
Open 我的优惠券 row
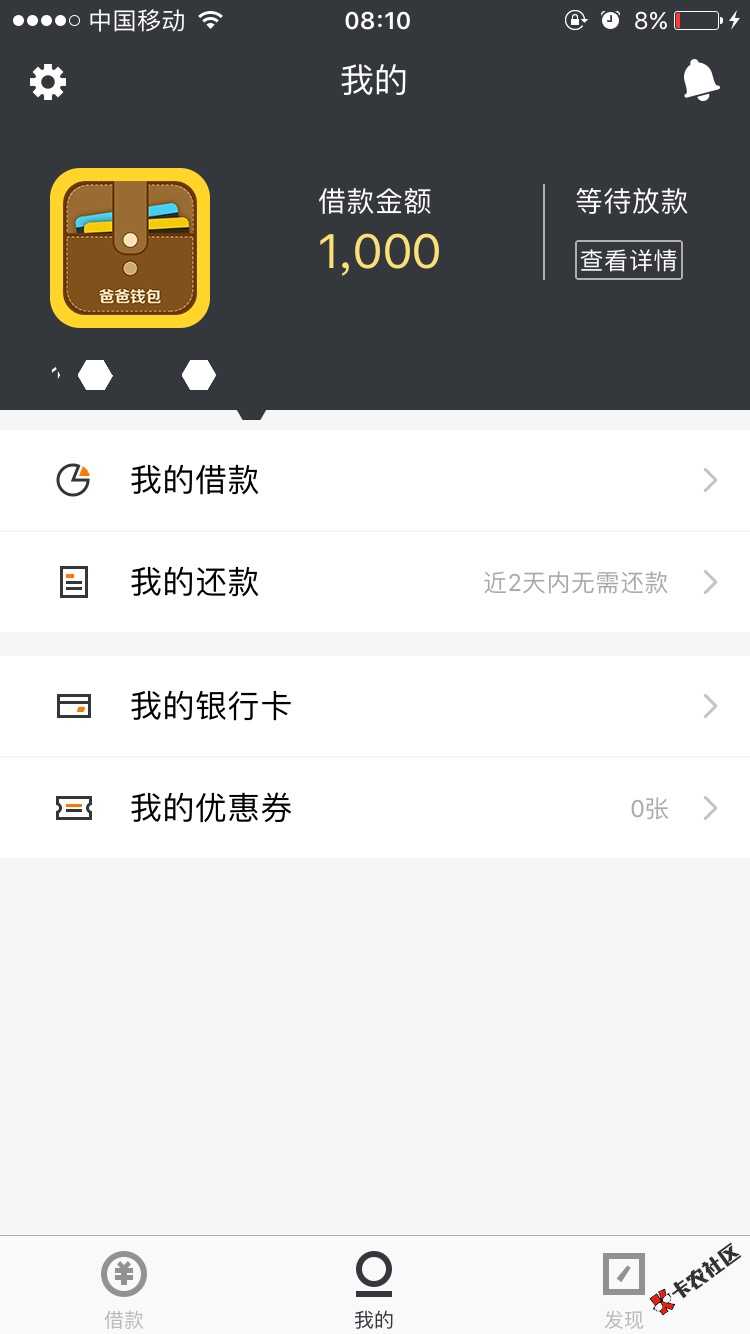coord(375,808)
